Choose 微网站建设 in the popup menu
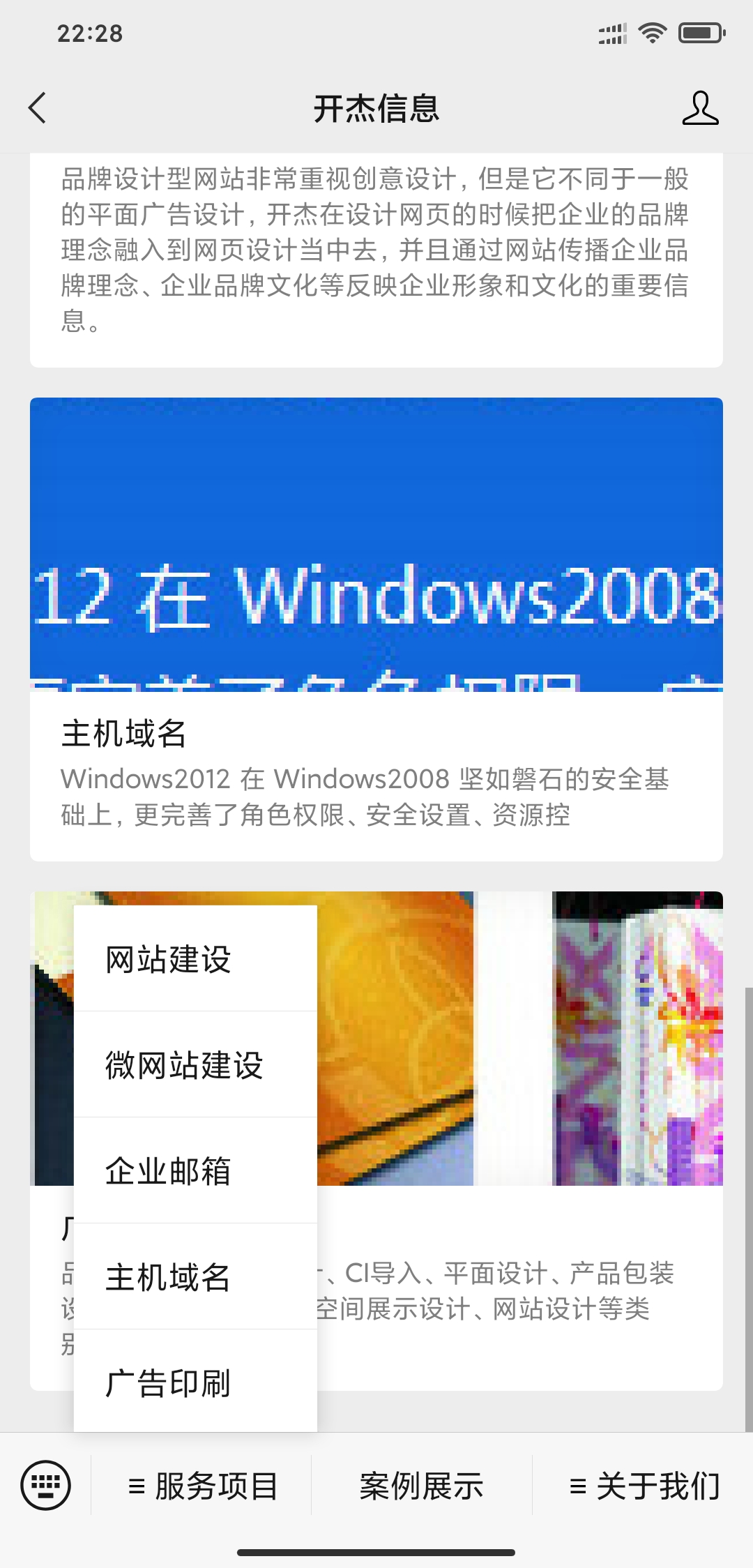Image resolution: width=753 pixels, height=1568 pixels. pos(195,1065)
